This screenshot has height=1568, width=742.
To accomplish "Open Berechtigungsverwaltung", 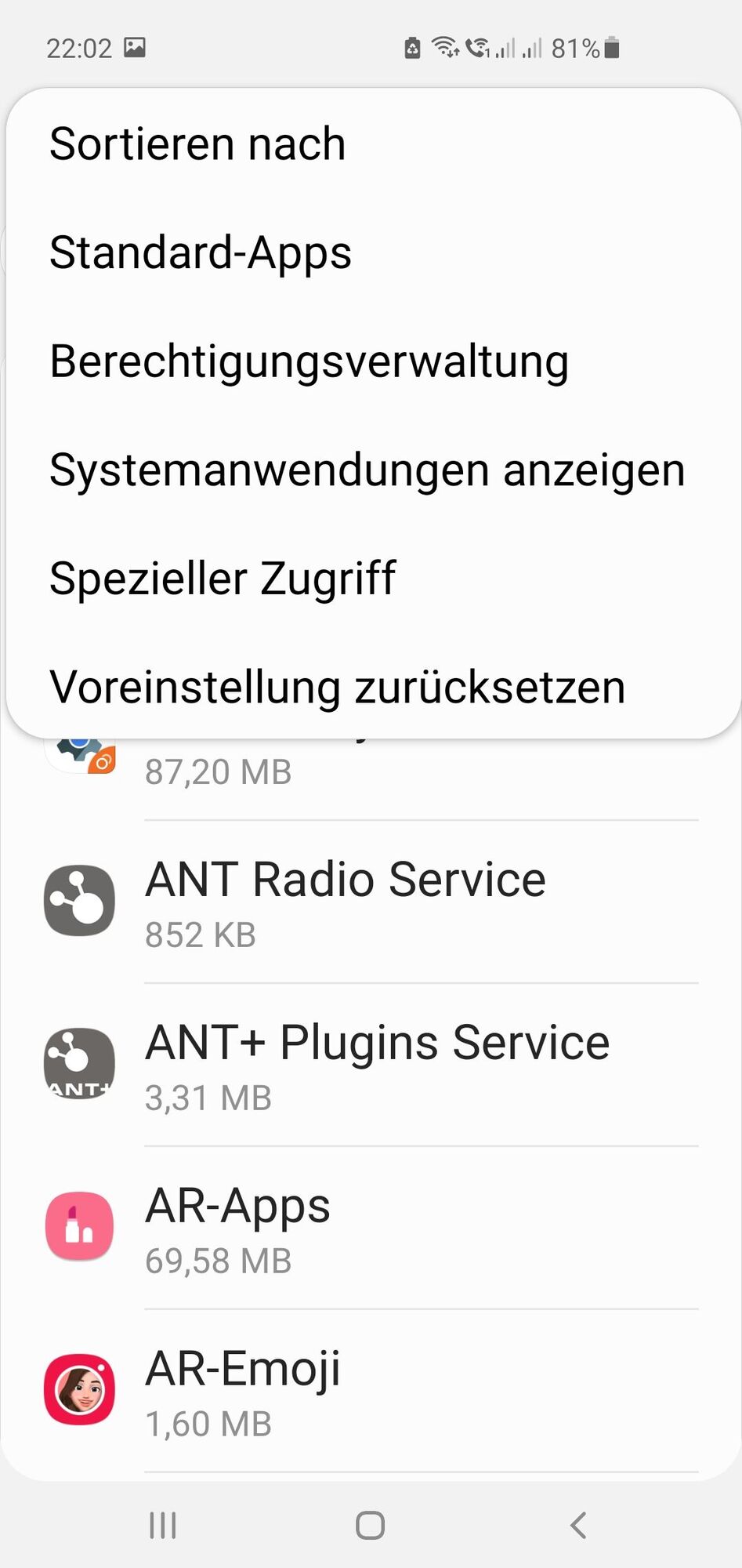I will (x=309, y=361).
